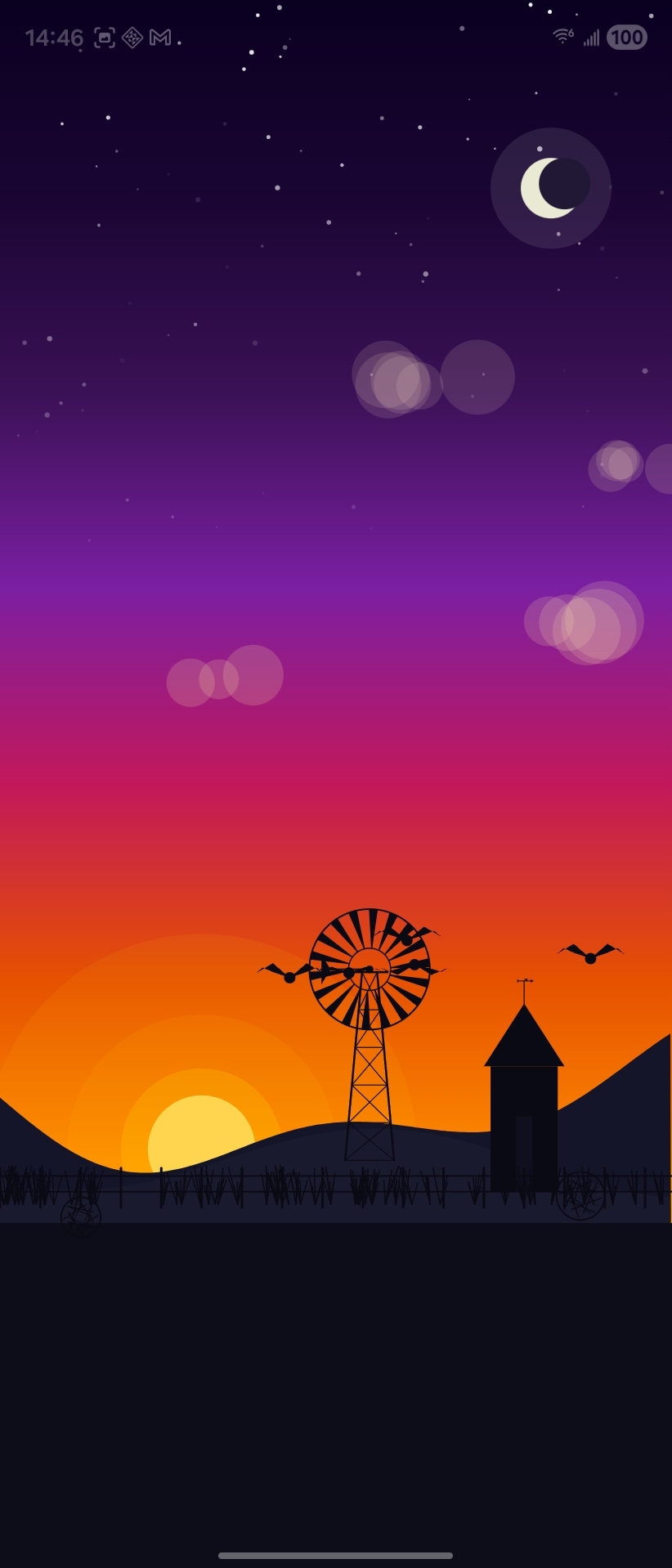Tap the weather vane atop the house roof
Viewport: 672px width, 1568px height.
[x=523, y=983]
